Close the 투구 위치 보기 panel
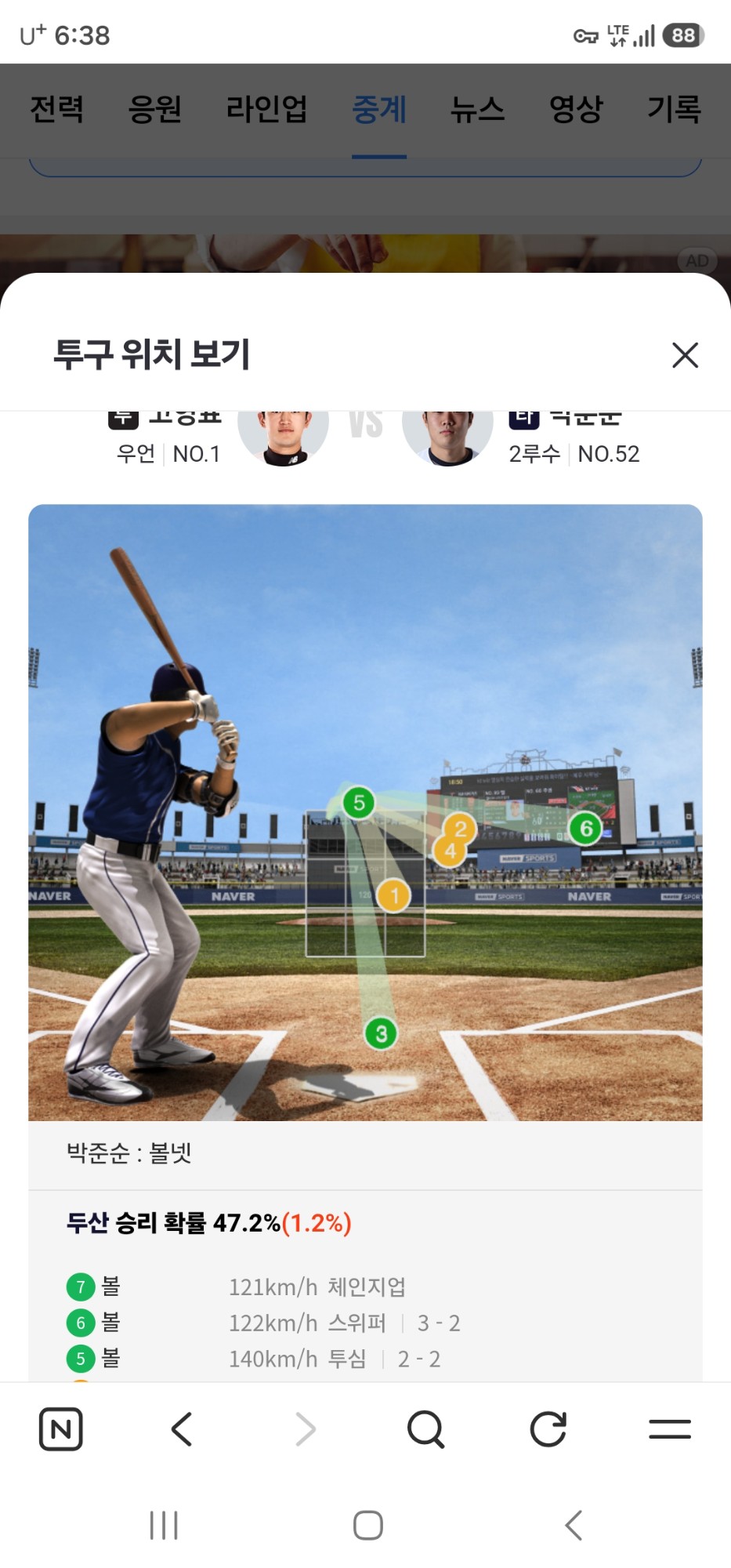 coord(685,355)
